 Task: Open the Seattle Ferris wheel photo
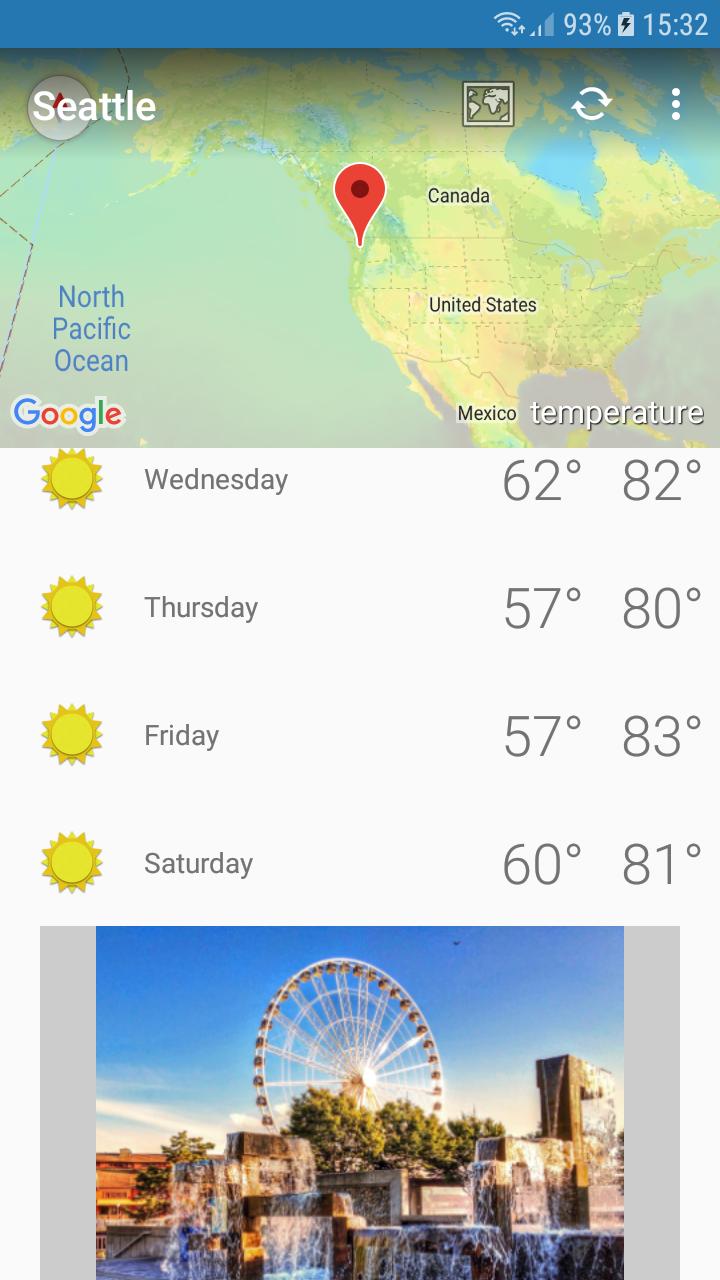click(x=360, y=1100)
